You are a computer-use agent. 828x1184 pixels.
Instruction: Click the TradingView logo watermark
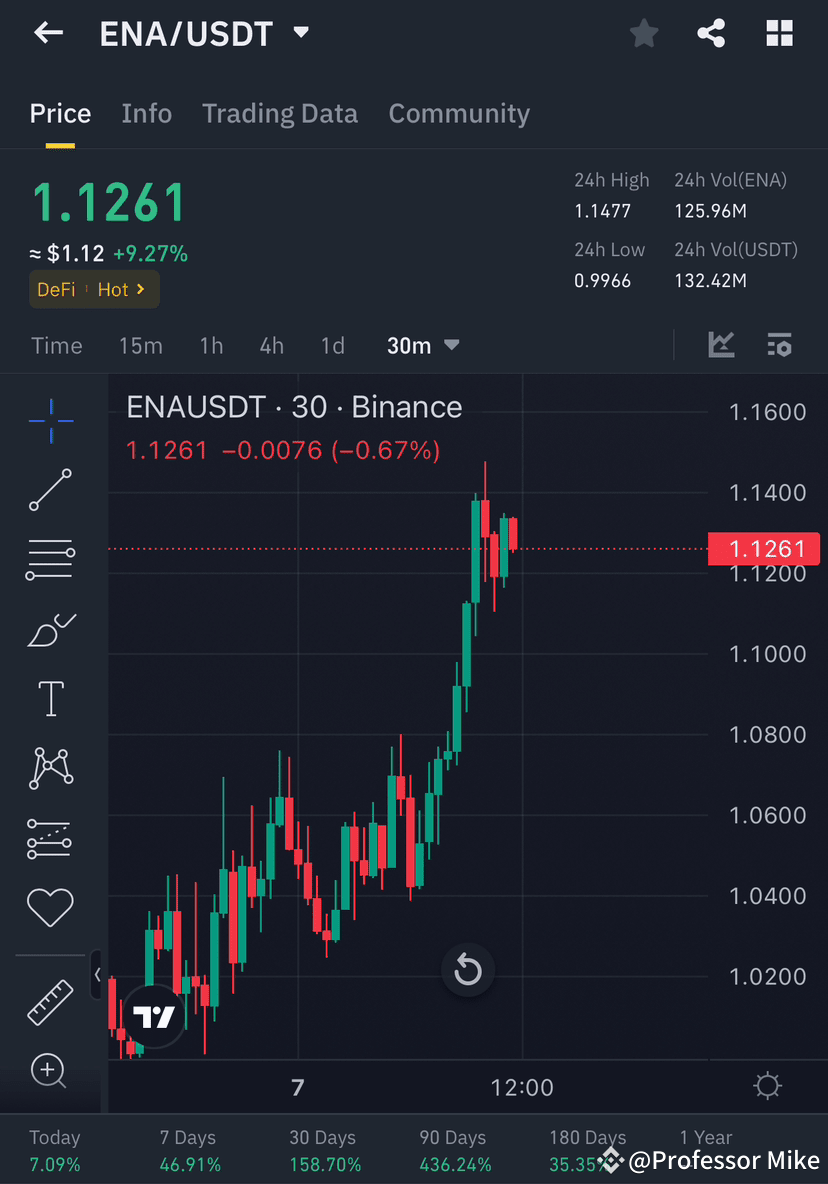tap(153, 1017)
